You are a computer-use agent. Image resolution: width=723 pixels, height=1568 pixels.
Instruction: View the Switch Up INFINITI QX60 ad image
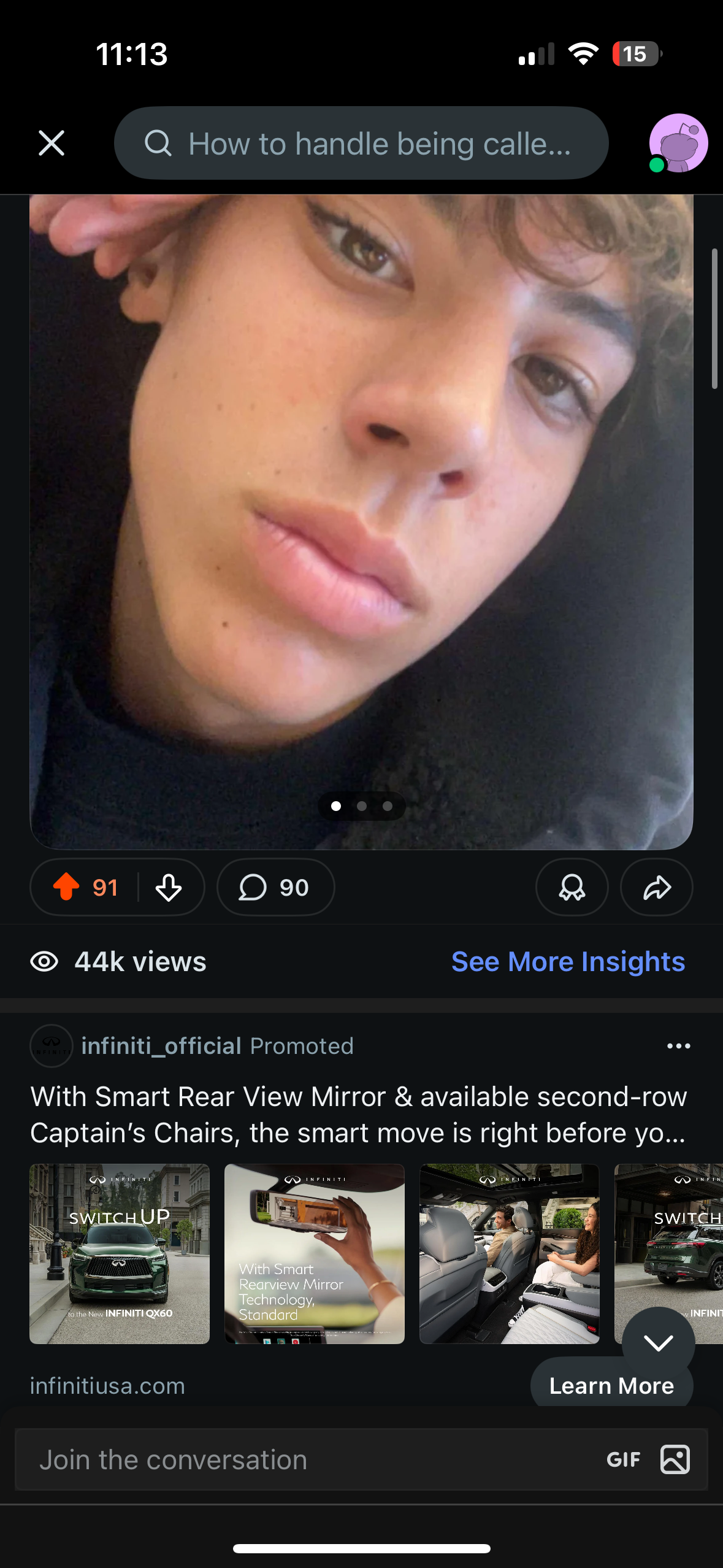click(120, 1253)
